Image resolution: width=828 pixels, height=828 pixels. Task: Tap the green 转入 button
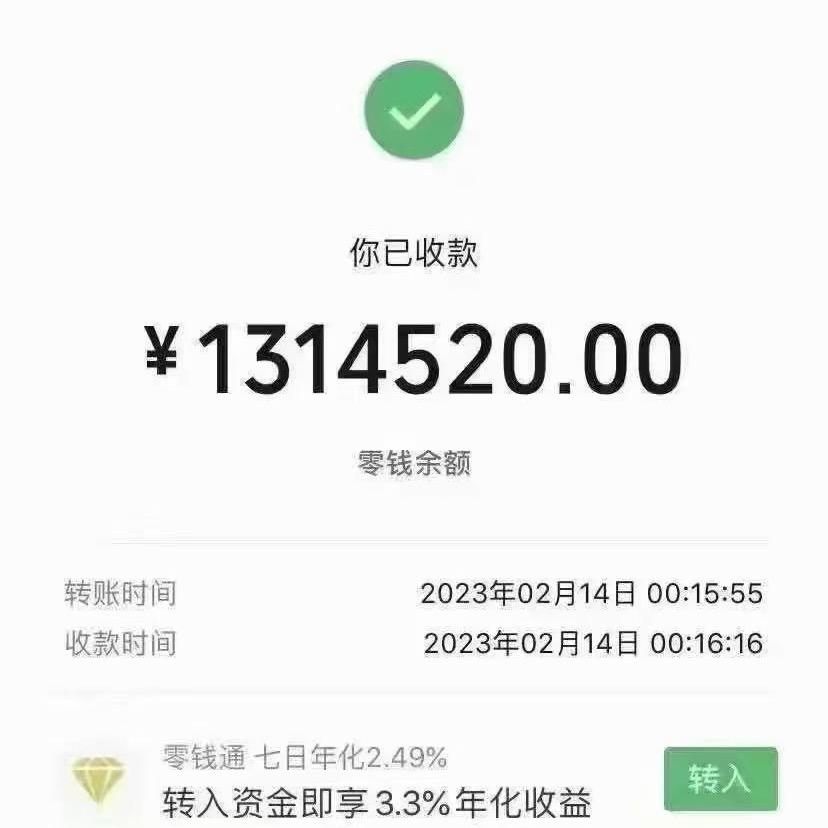tap(720, 779)
